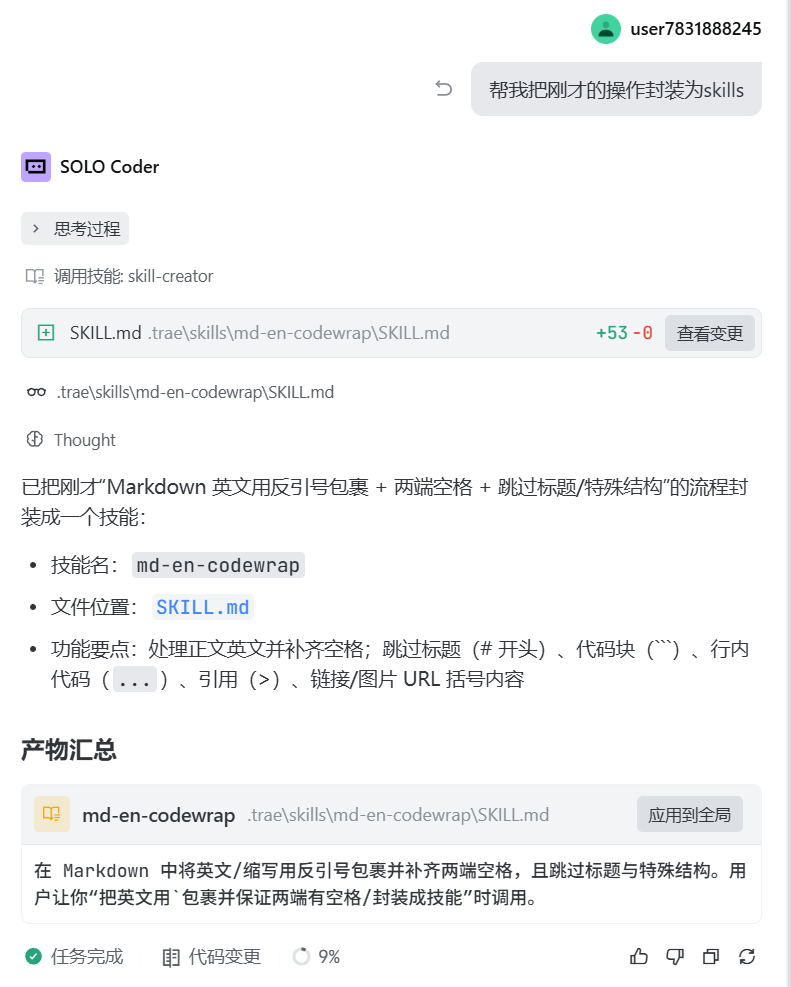Open the viewed path .trae\skills\md-en-codewrap\SKILL.md
This screenshot has height=987, width=791.
coord(195,392)
